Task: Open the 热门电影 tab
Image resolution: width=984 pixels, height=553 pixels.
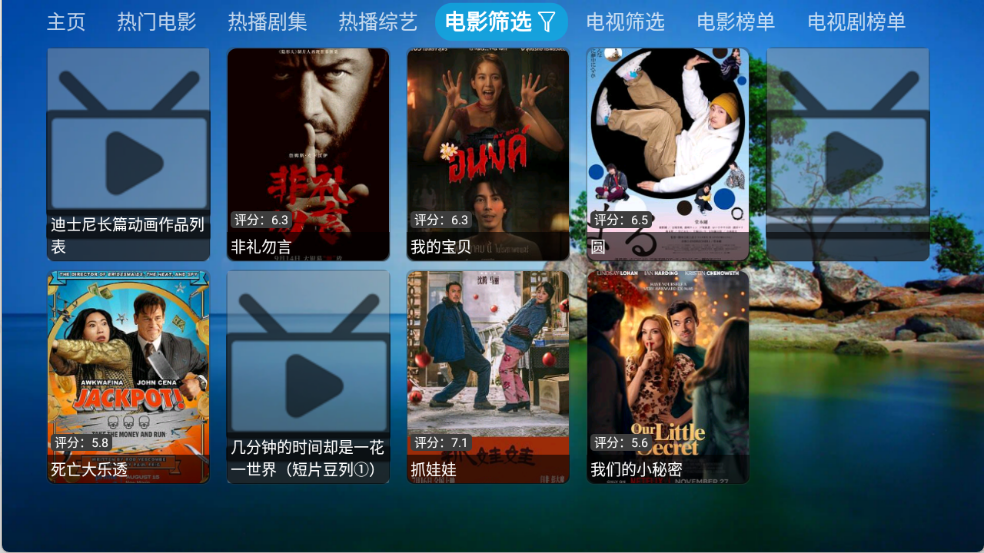Action: 156,22
